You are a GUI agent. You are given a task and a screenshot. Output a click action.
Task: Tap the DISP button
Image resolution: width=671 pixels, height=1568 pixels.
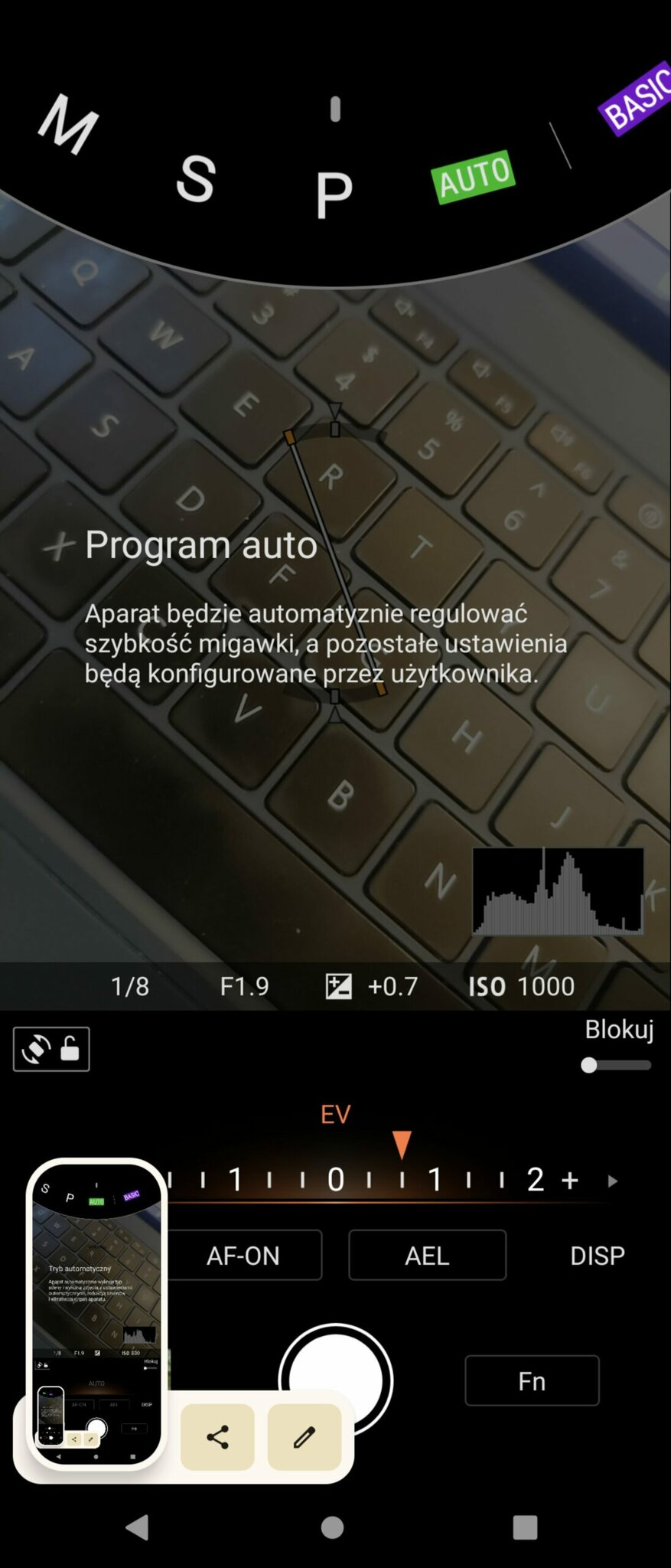click(597, 1256)
